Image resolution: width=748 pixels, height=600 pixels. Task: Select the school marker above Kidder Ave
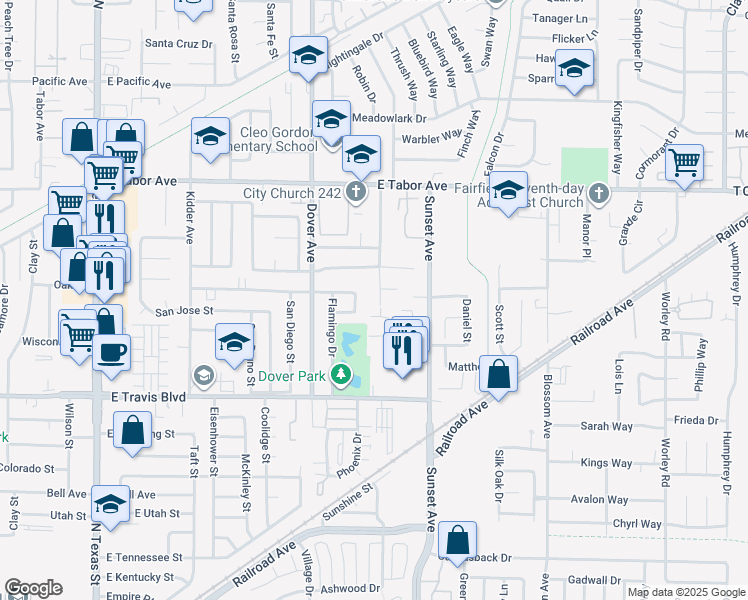tap(210, 138)
